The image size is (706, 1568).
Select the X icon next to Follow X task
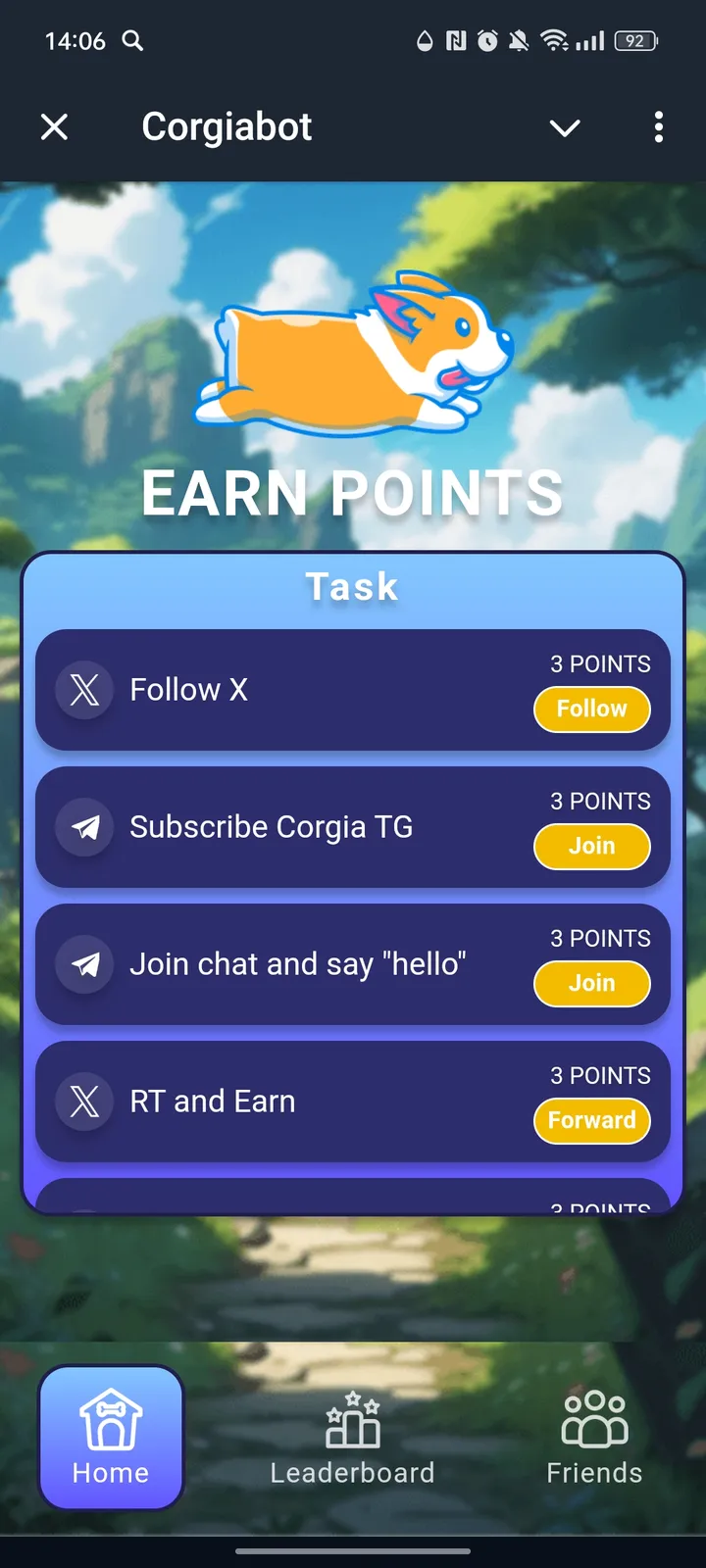(84, 689)
